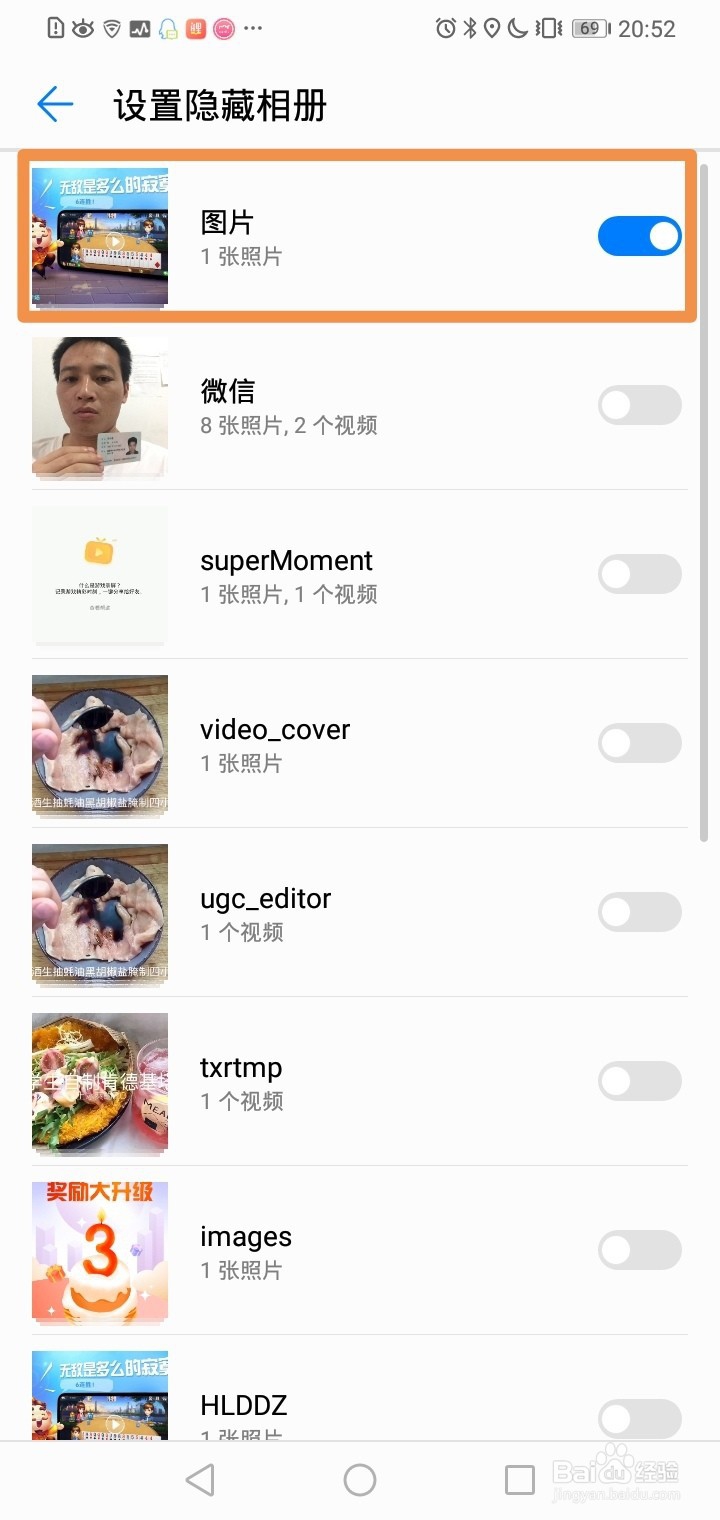720x1520 pixels.
Task: Go back from 设置隐藏相册 screen
Action: tap(55, 104)
